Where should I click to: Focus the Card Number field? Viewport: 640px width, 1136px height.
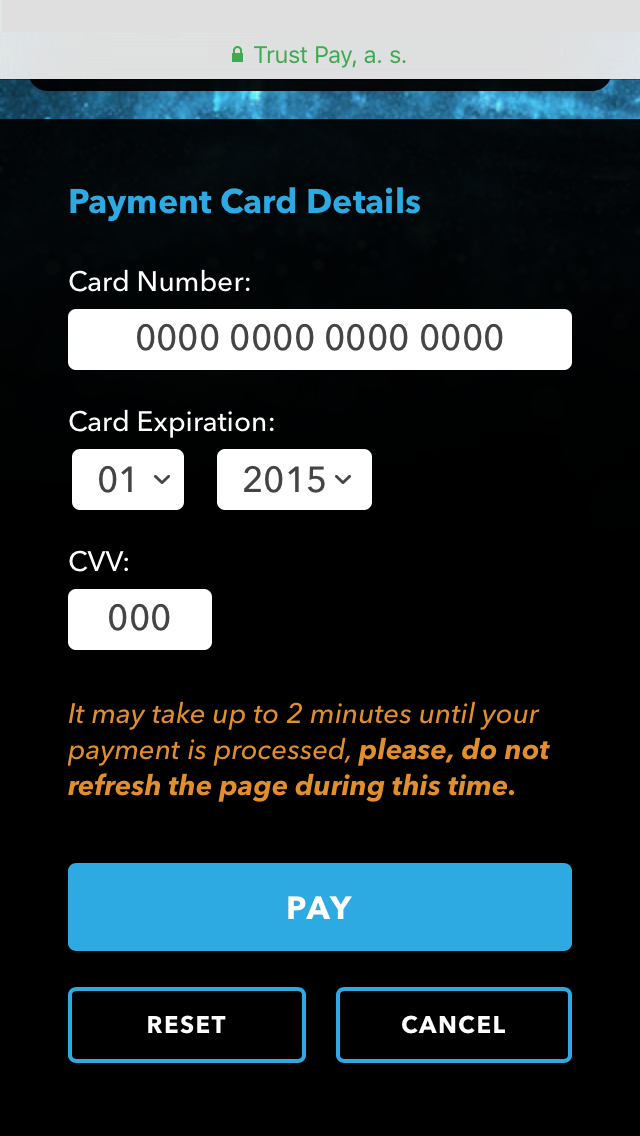(x=320, y=339)
